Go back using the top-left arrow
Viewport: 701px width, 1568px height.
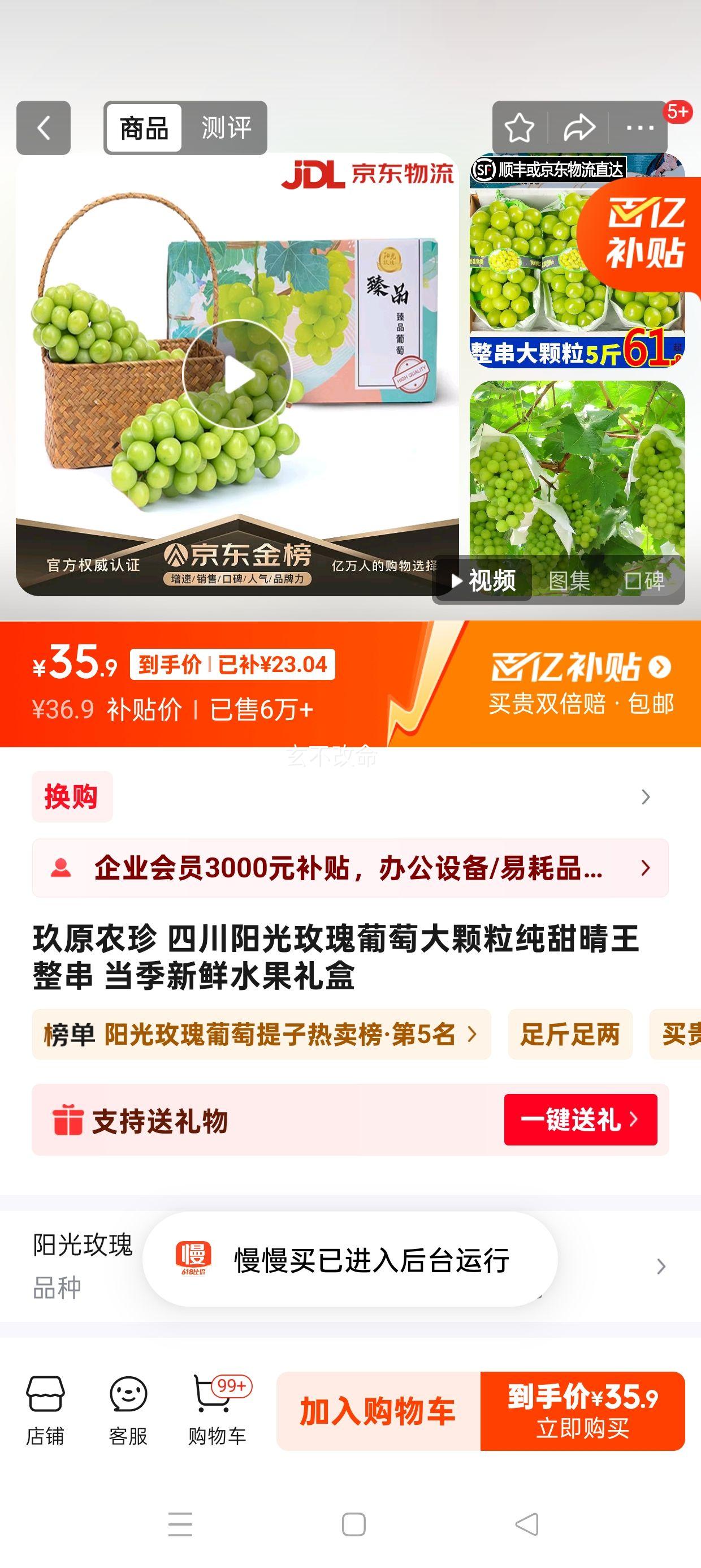pos(43,128)
